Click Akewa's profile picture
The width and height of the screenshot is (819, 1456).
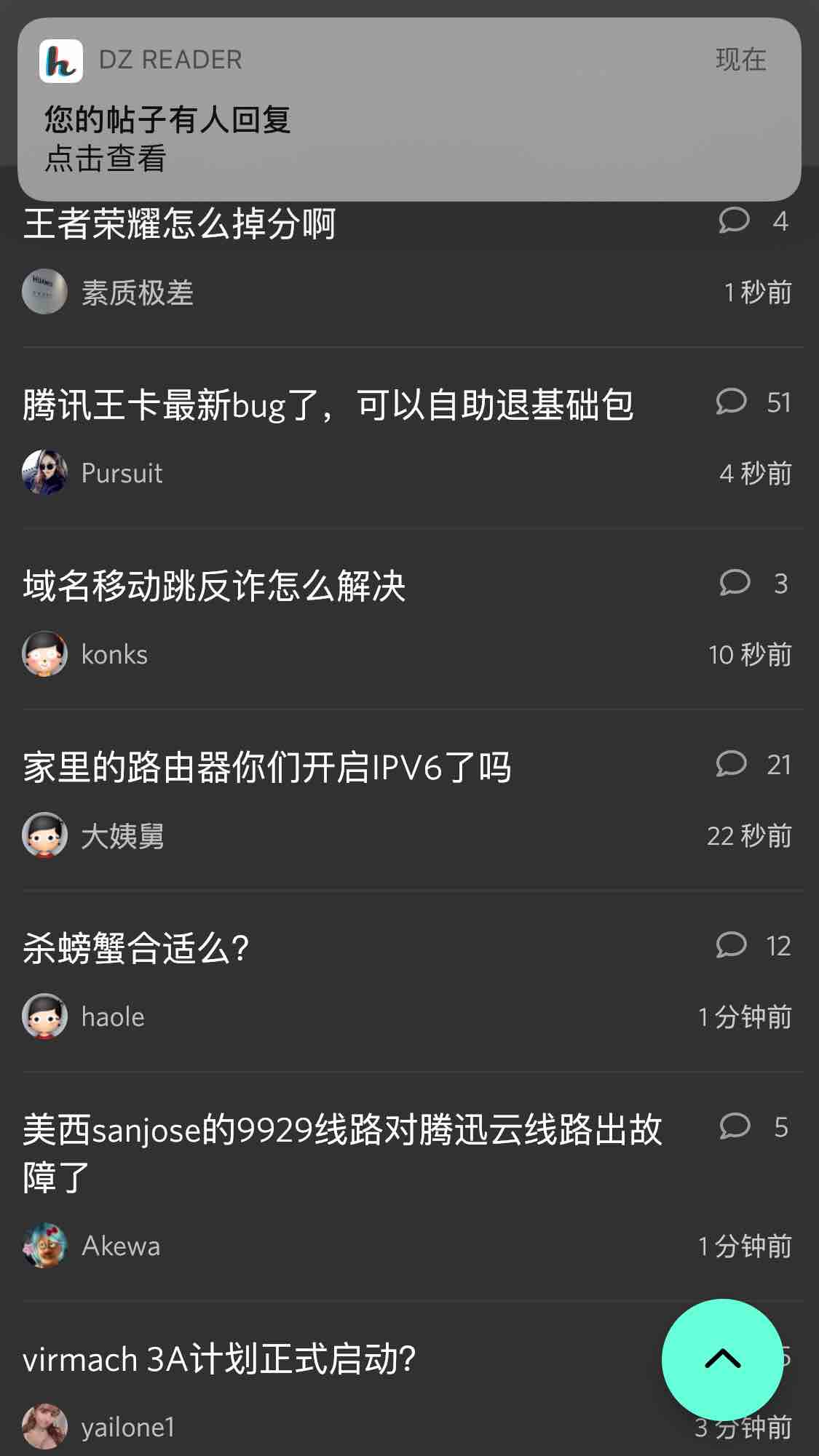[x=44, y=1244]
